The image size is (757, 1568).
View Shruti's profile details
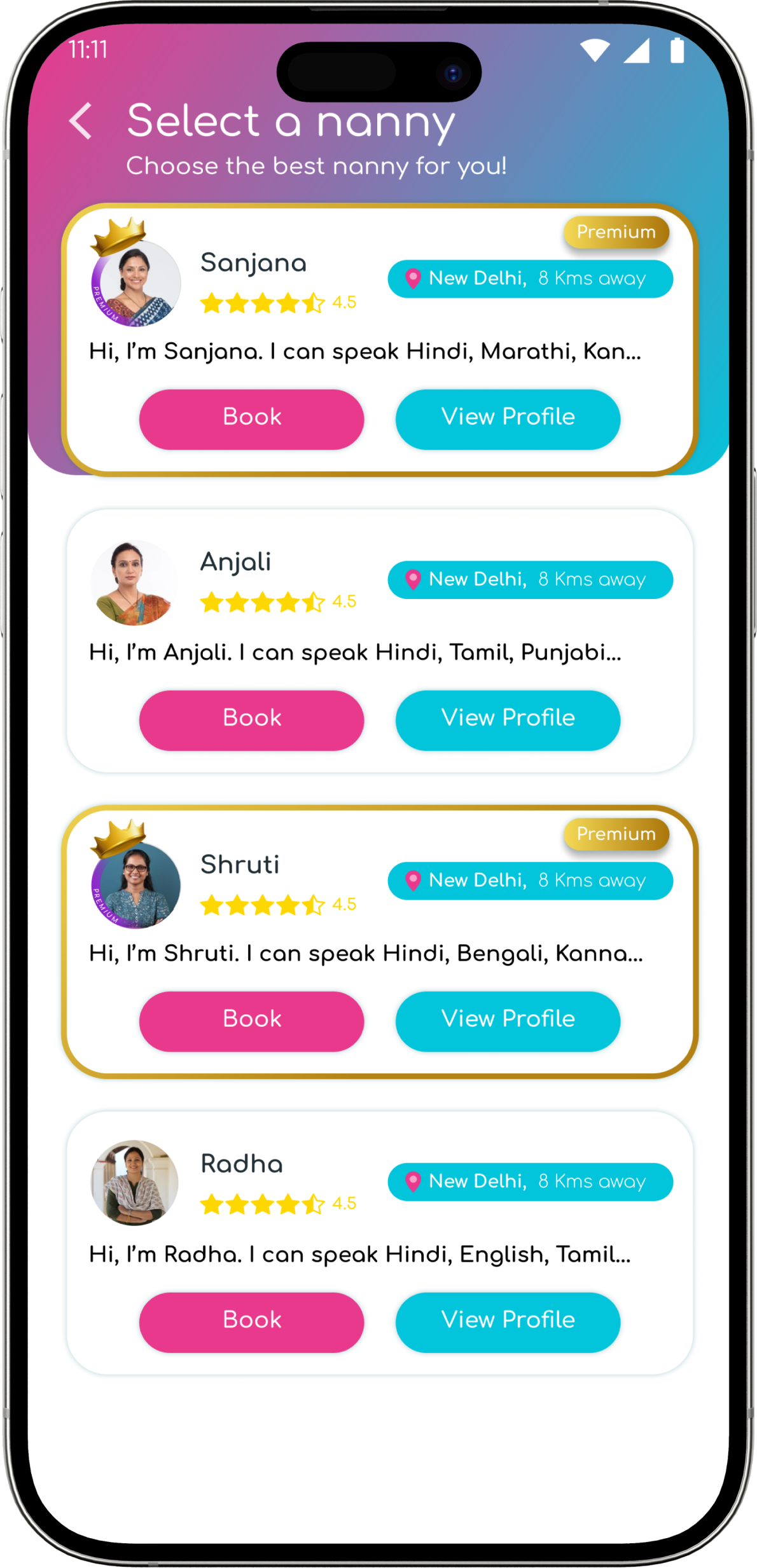click(x=508, y=1020)
